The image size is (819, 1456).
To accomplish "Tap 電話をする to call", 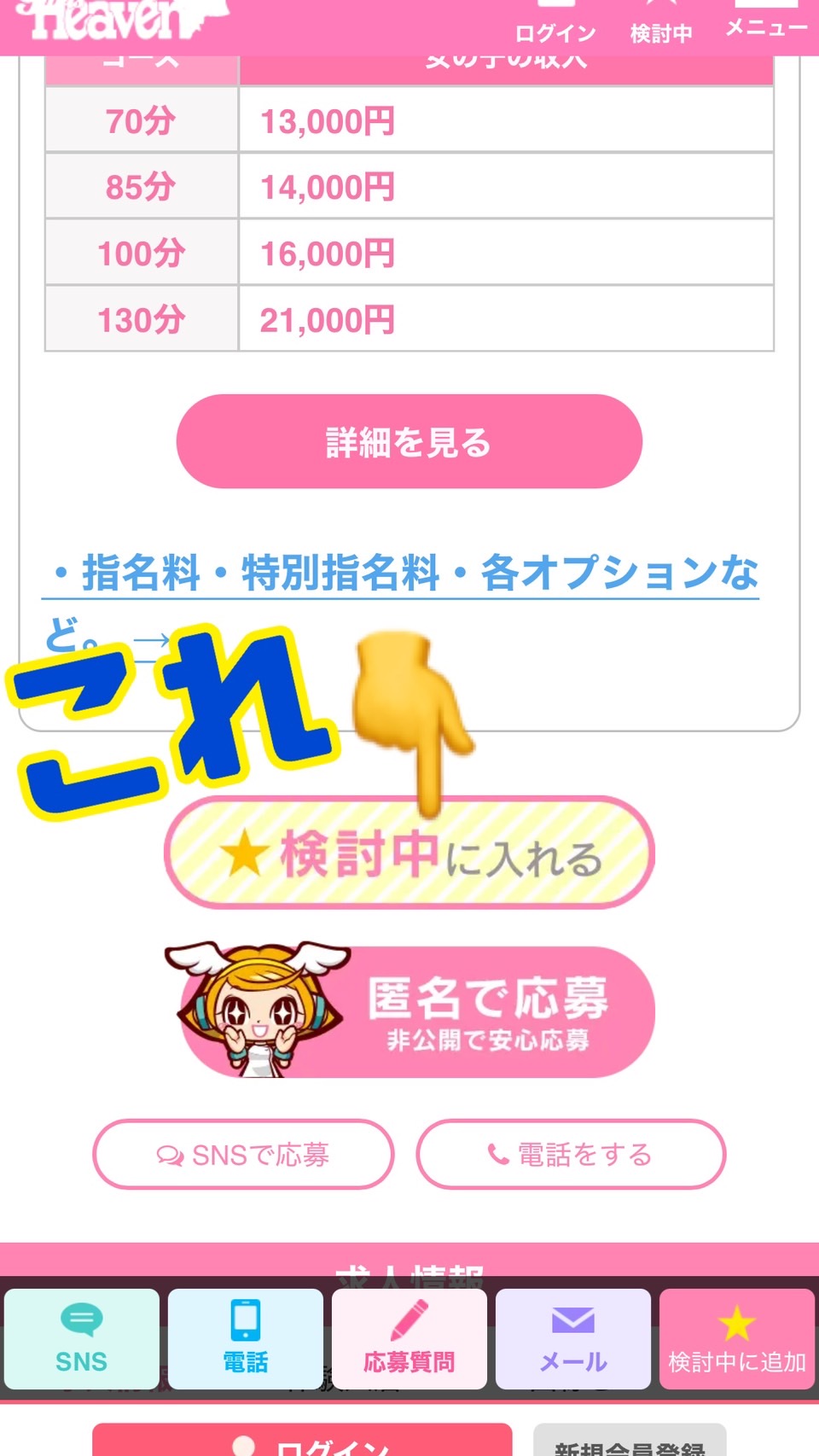I will 571,1155.
